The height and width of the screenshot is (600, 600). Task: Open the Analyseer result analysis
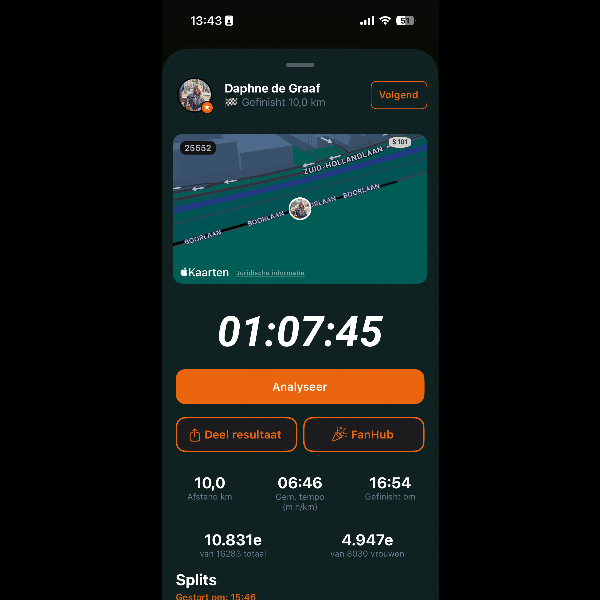tap(300, 386)
